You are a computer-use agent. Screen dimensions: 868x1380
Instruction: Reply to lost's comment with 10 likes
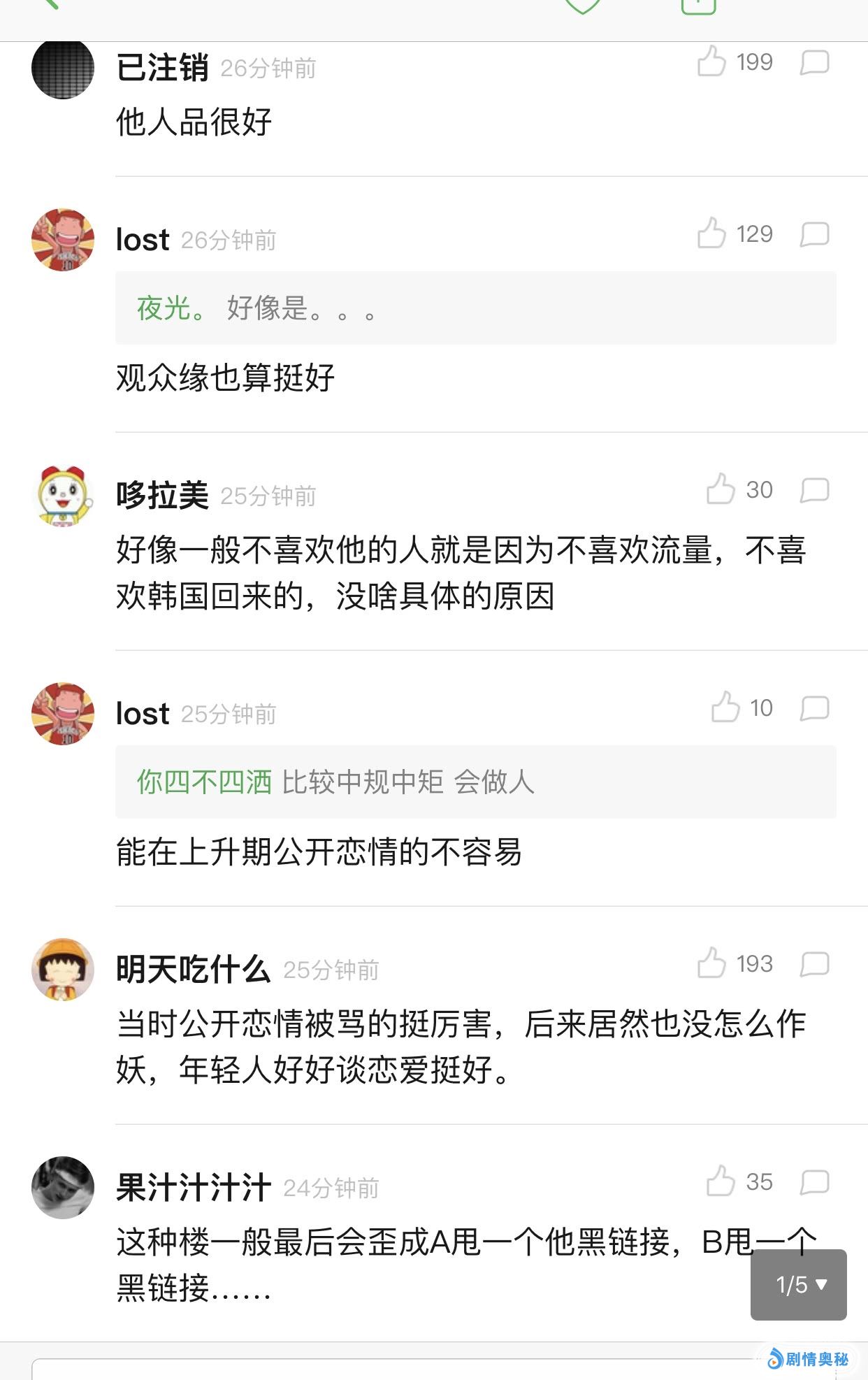(x=814, y=707)
